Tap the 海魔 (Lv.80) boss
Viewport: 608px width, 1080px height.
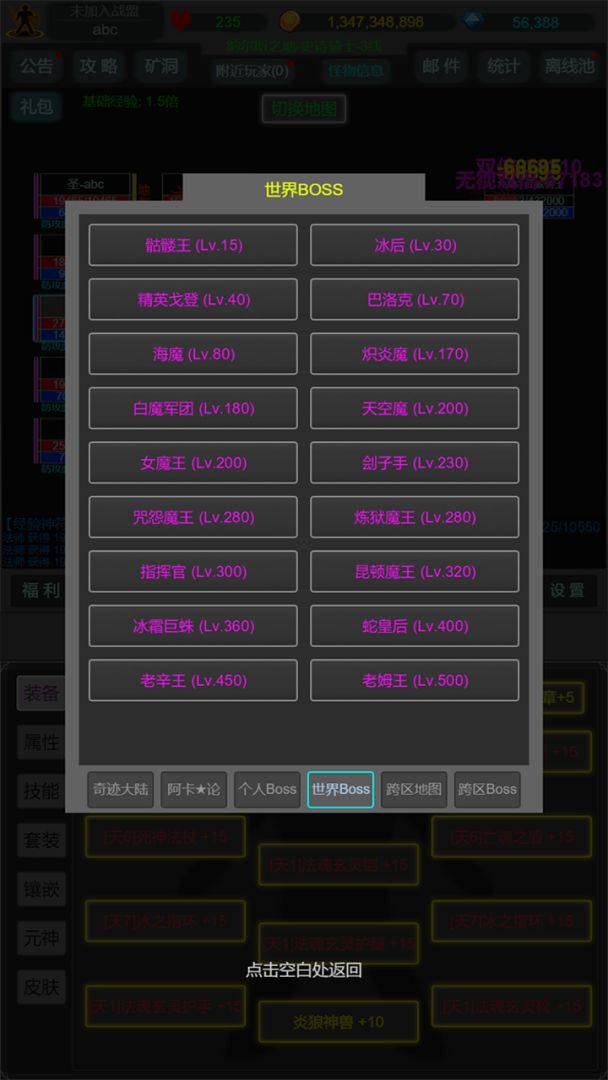193,354
